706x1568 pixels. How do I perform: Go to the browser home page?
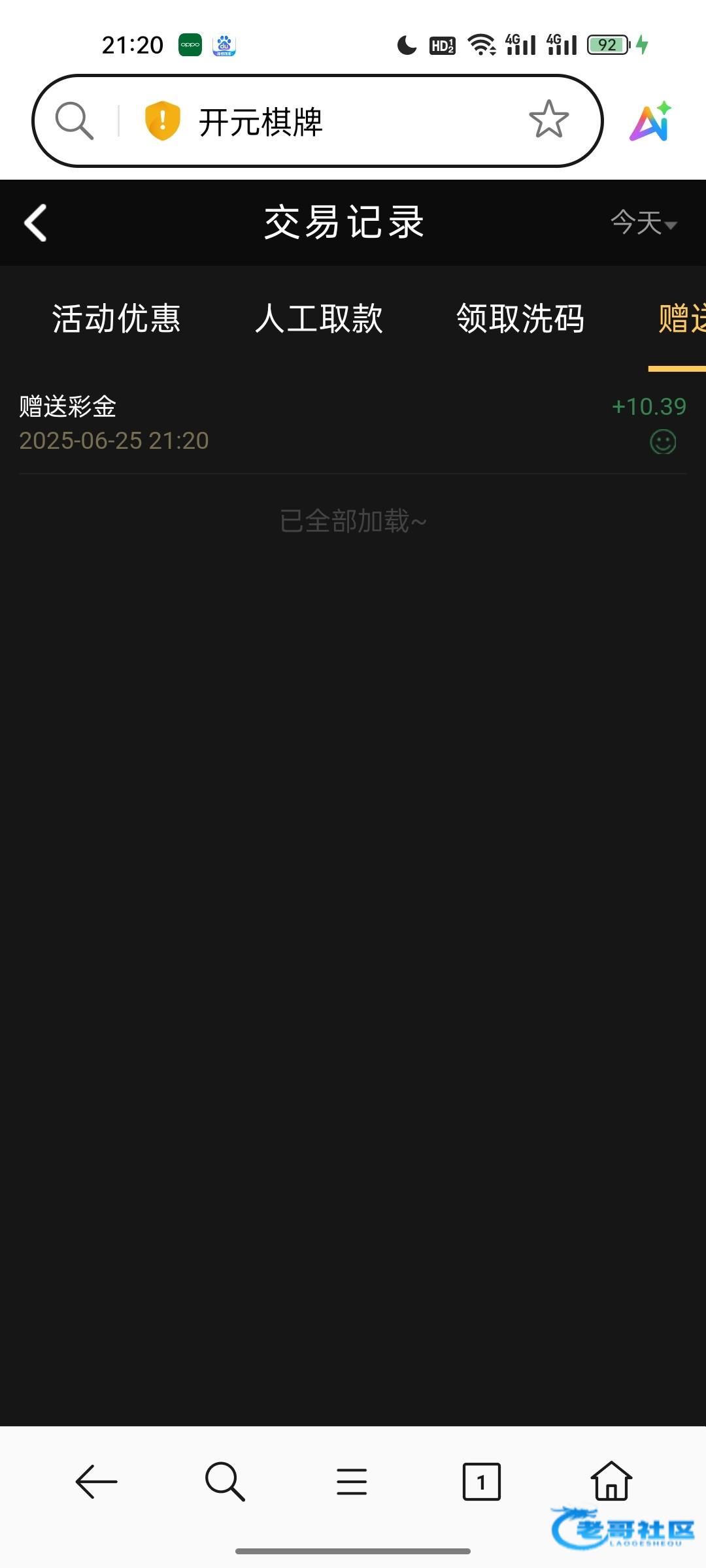[611, 1481]
